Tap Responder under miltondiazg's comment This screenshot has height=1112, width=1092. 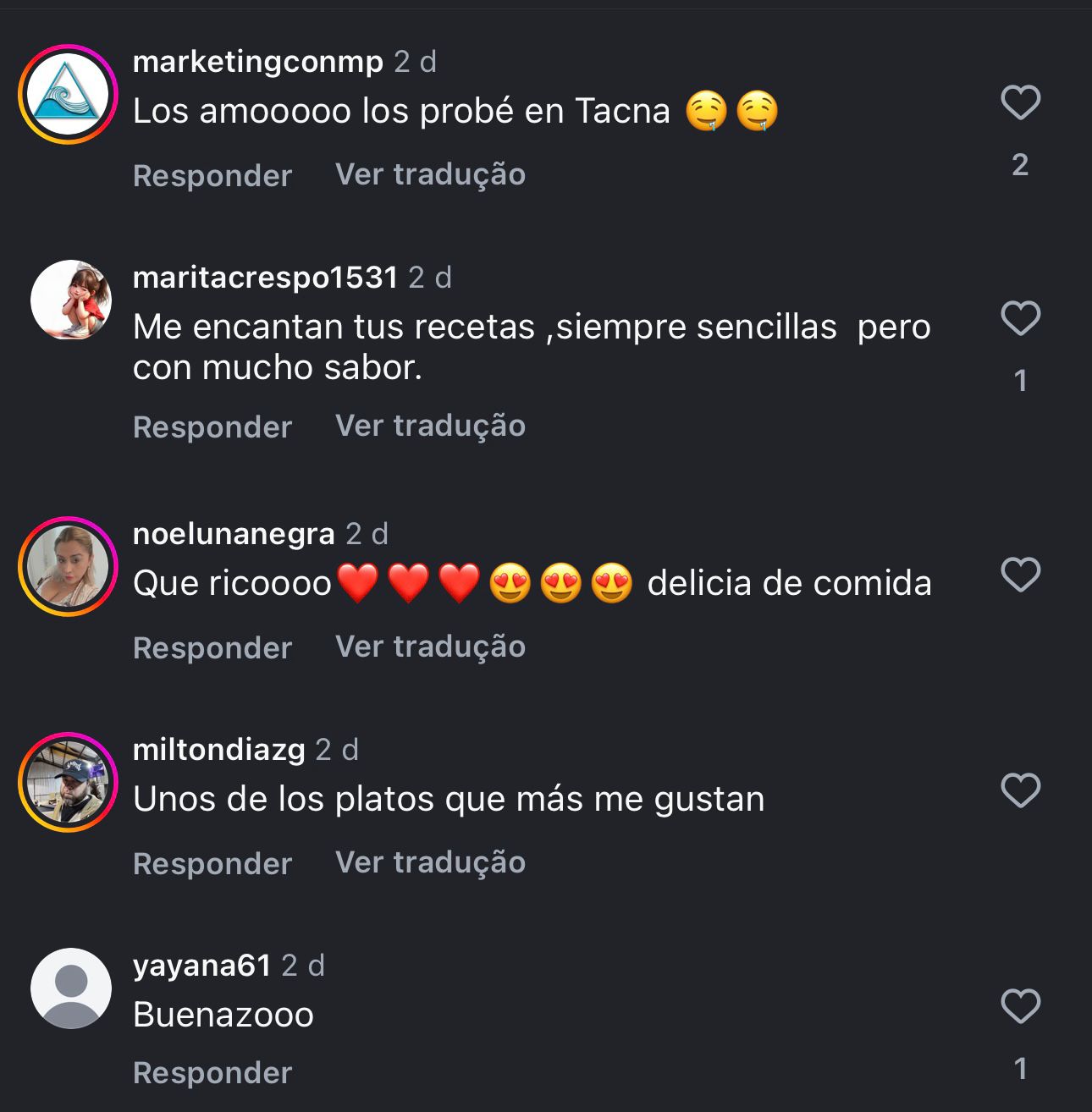(x=212, y=863)
